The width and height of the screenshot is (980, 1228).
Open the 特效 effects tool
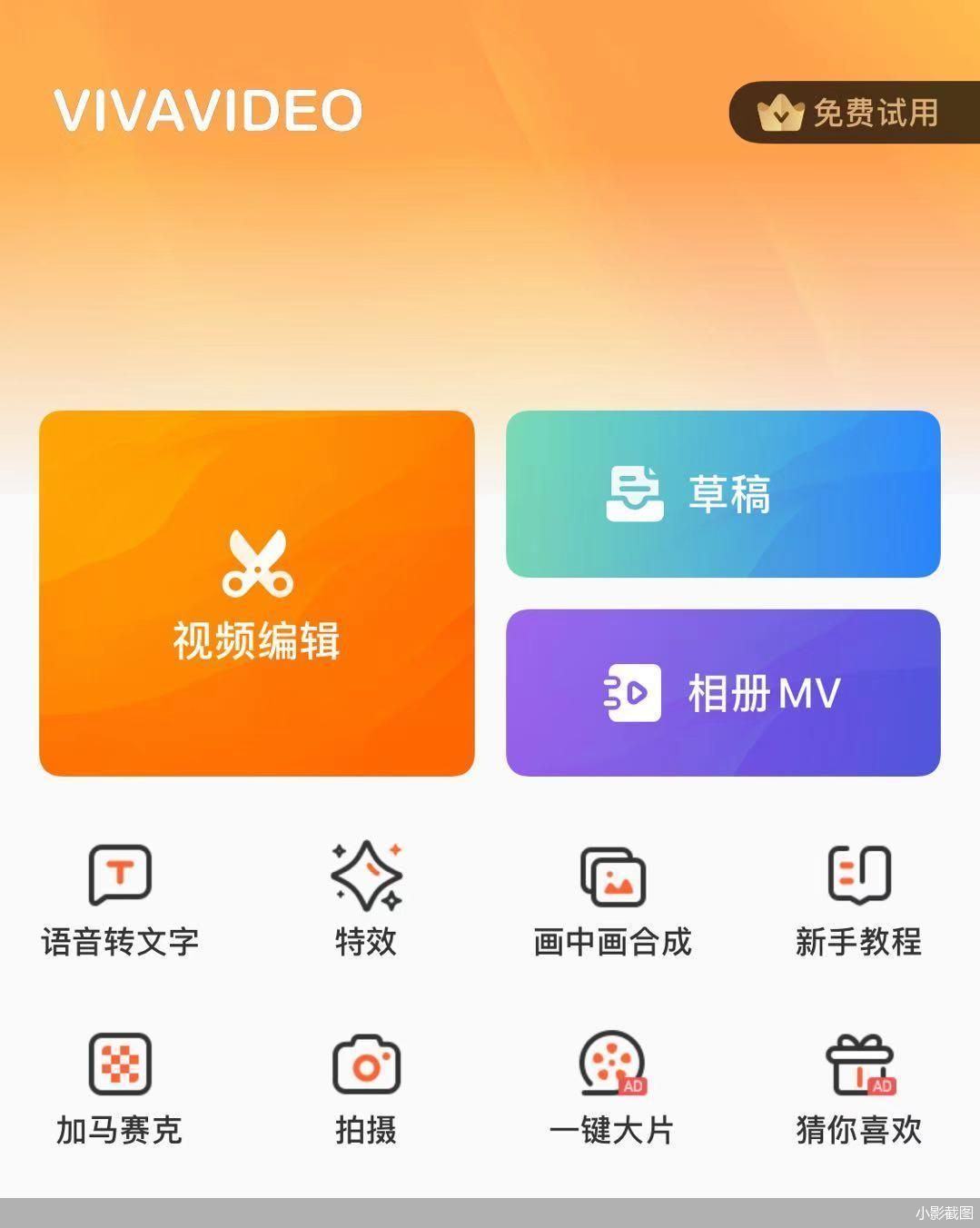point(366,876)
